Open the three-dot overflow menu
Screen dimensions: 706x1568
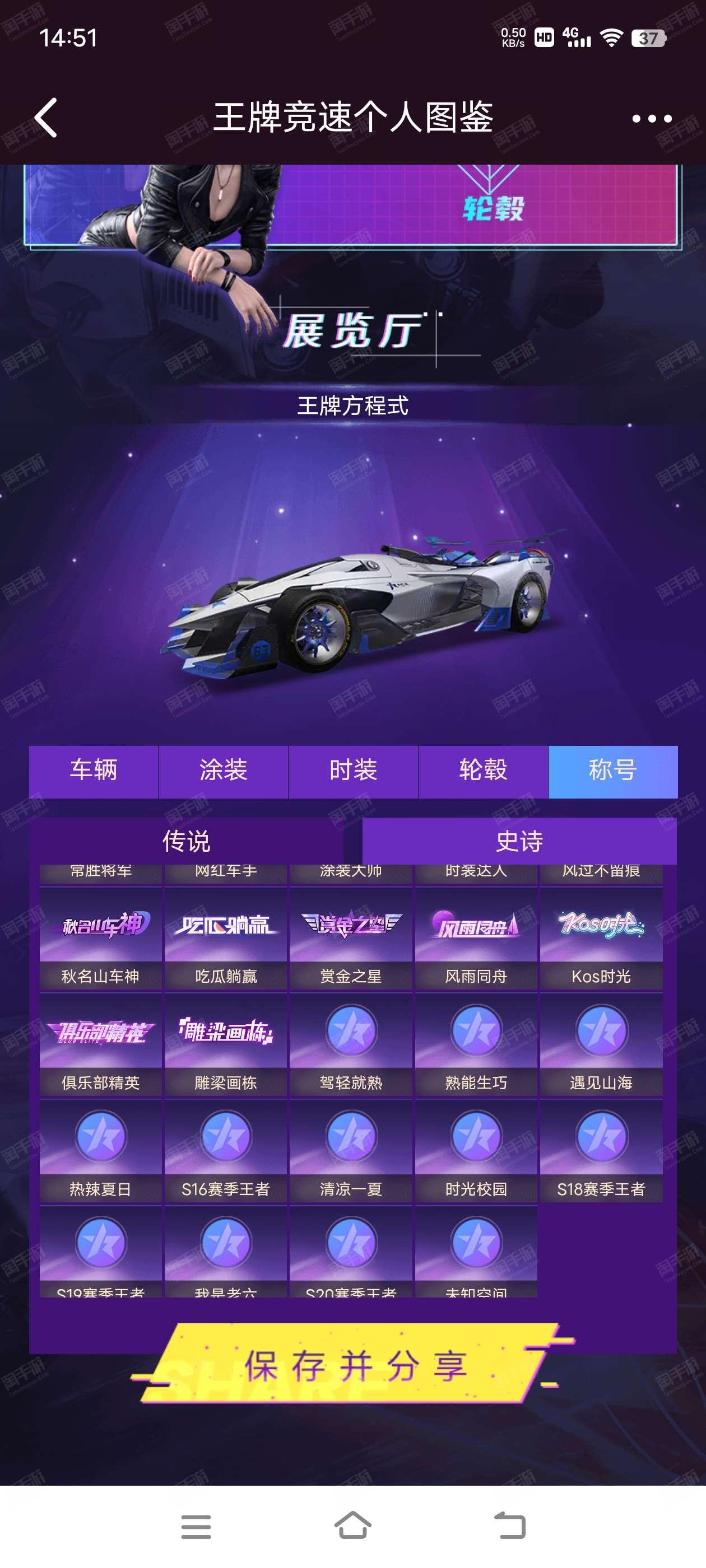[x=652, y=119]
